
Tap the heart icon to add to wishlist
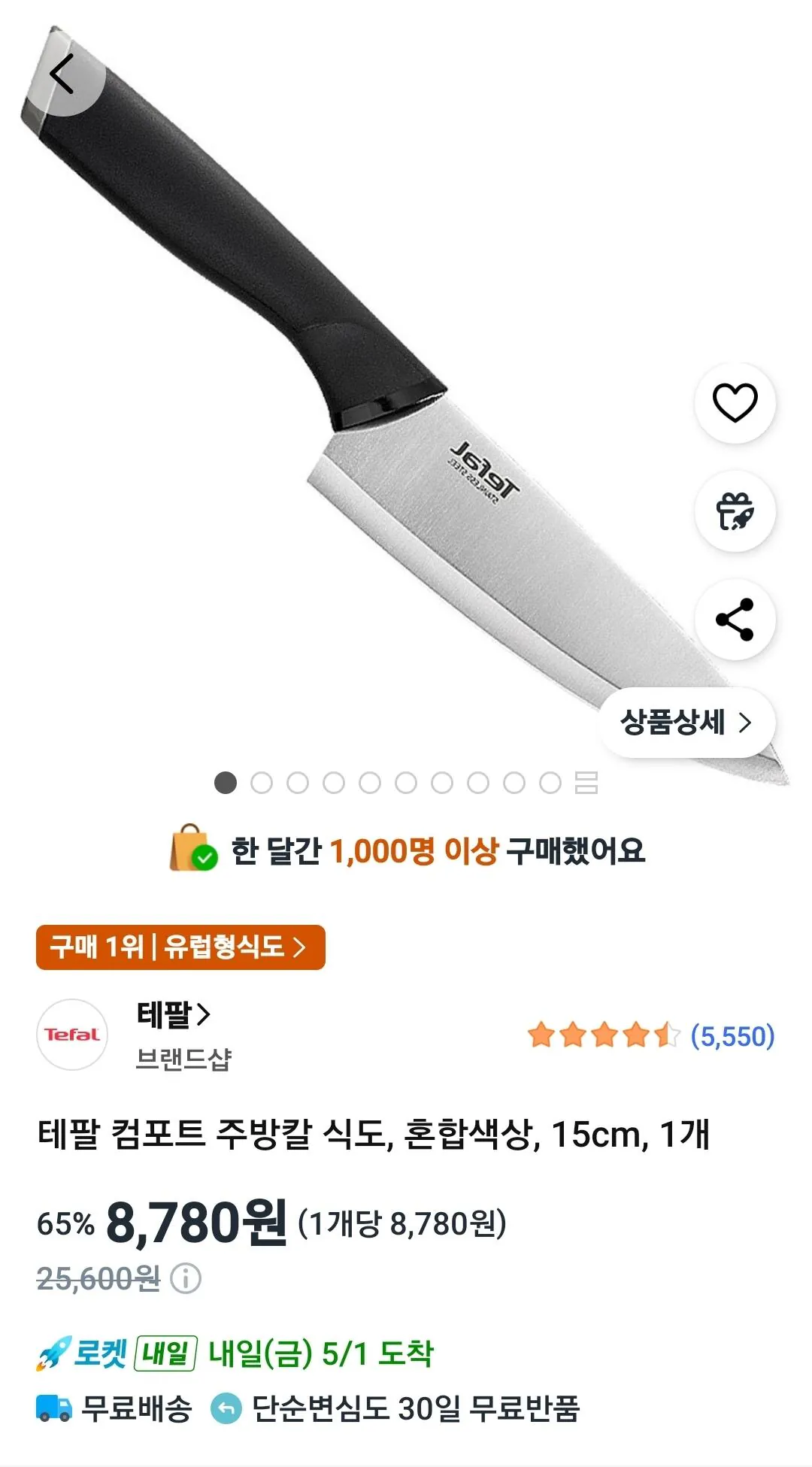[x=734, y=403]
